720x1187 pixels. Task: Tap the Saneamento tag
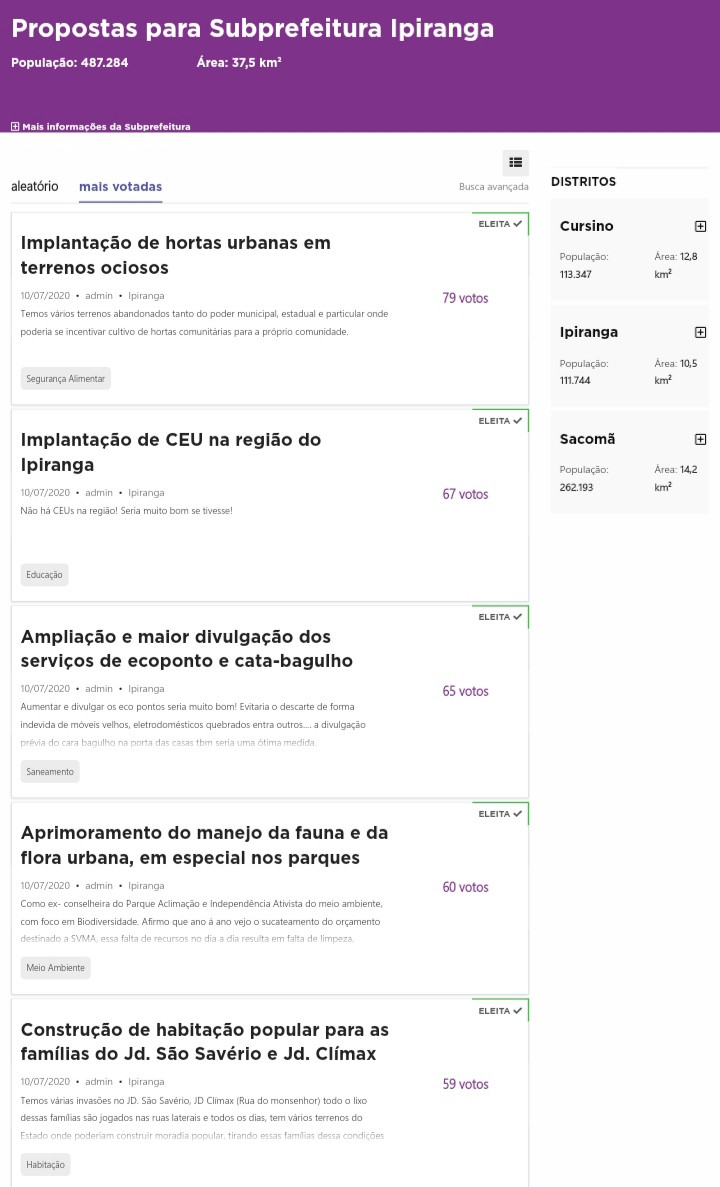coord(50,771)
